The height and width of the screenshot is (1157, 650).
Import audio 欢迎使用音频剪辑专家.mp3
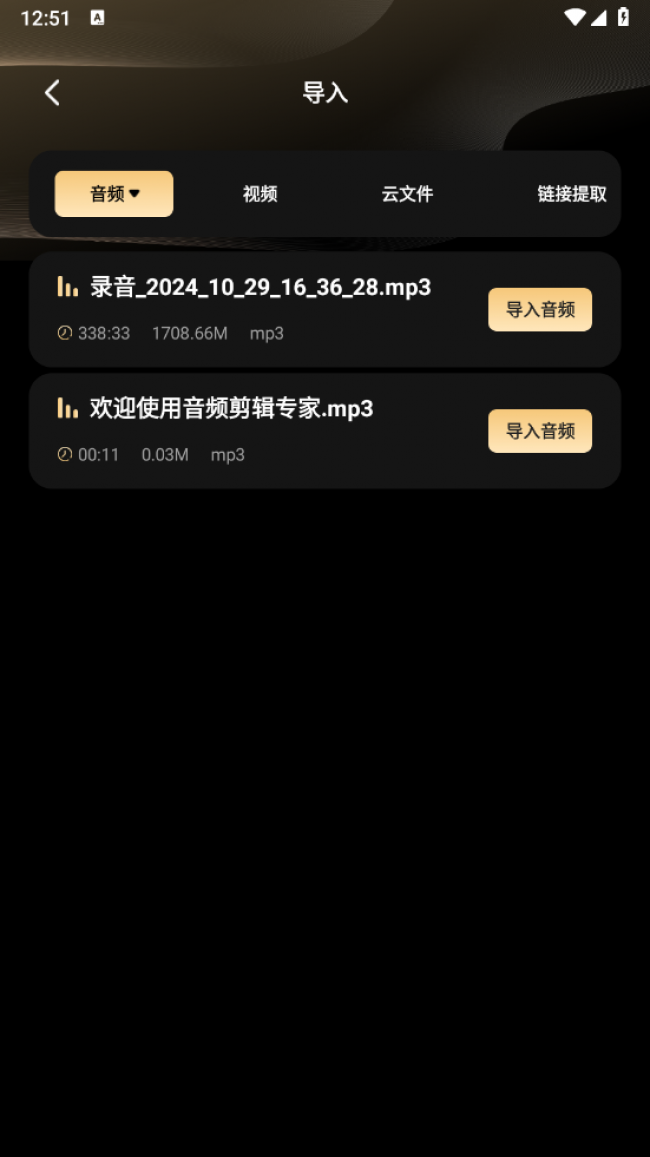pos(539,431)
